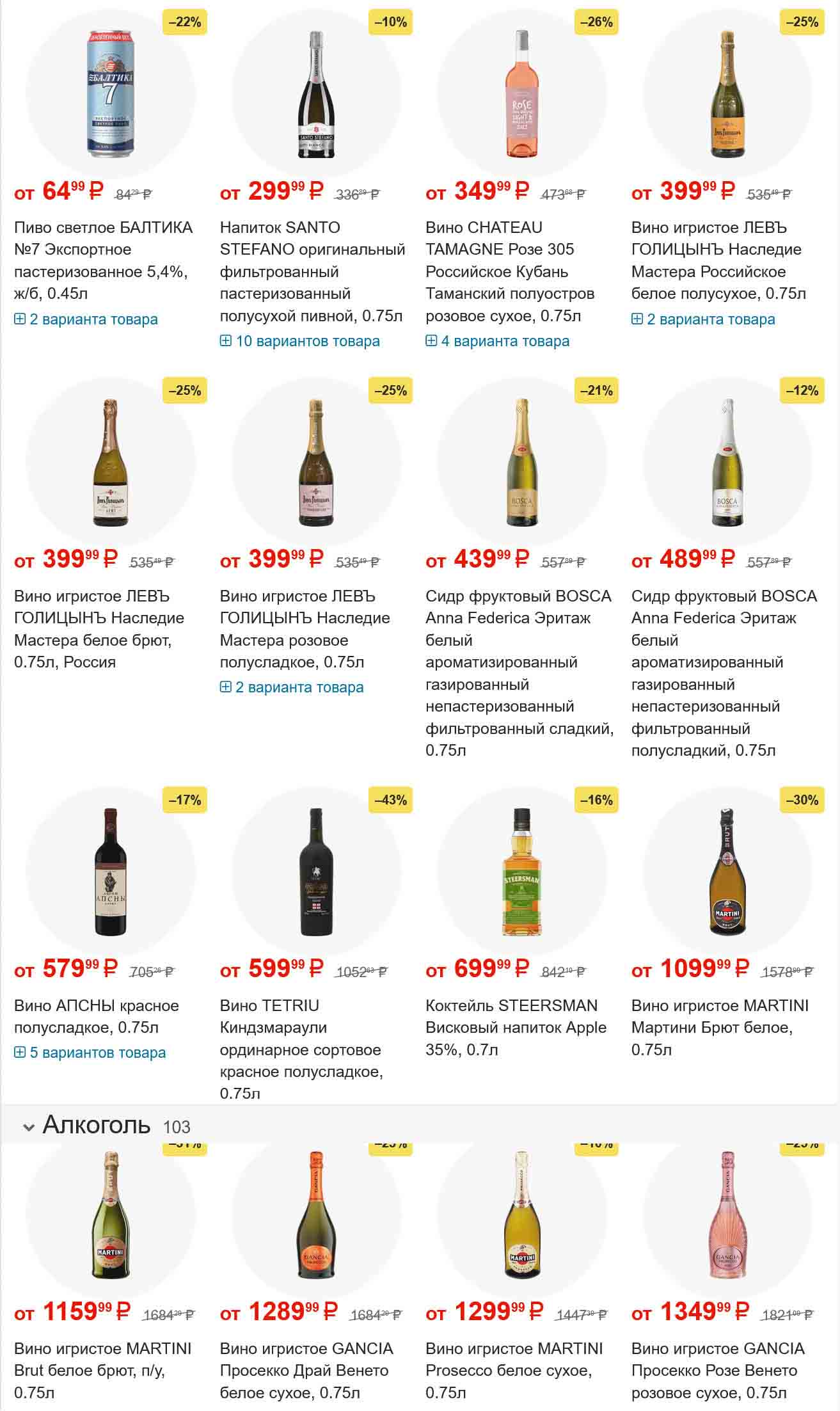This screenshot has width=840, height=1411.
Task: Open ЛЕВЪ ГОЛИЦЫНЪ белое брют product
Action: [99, 628]
